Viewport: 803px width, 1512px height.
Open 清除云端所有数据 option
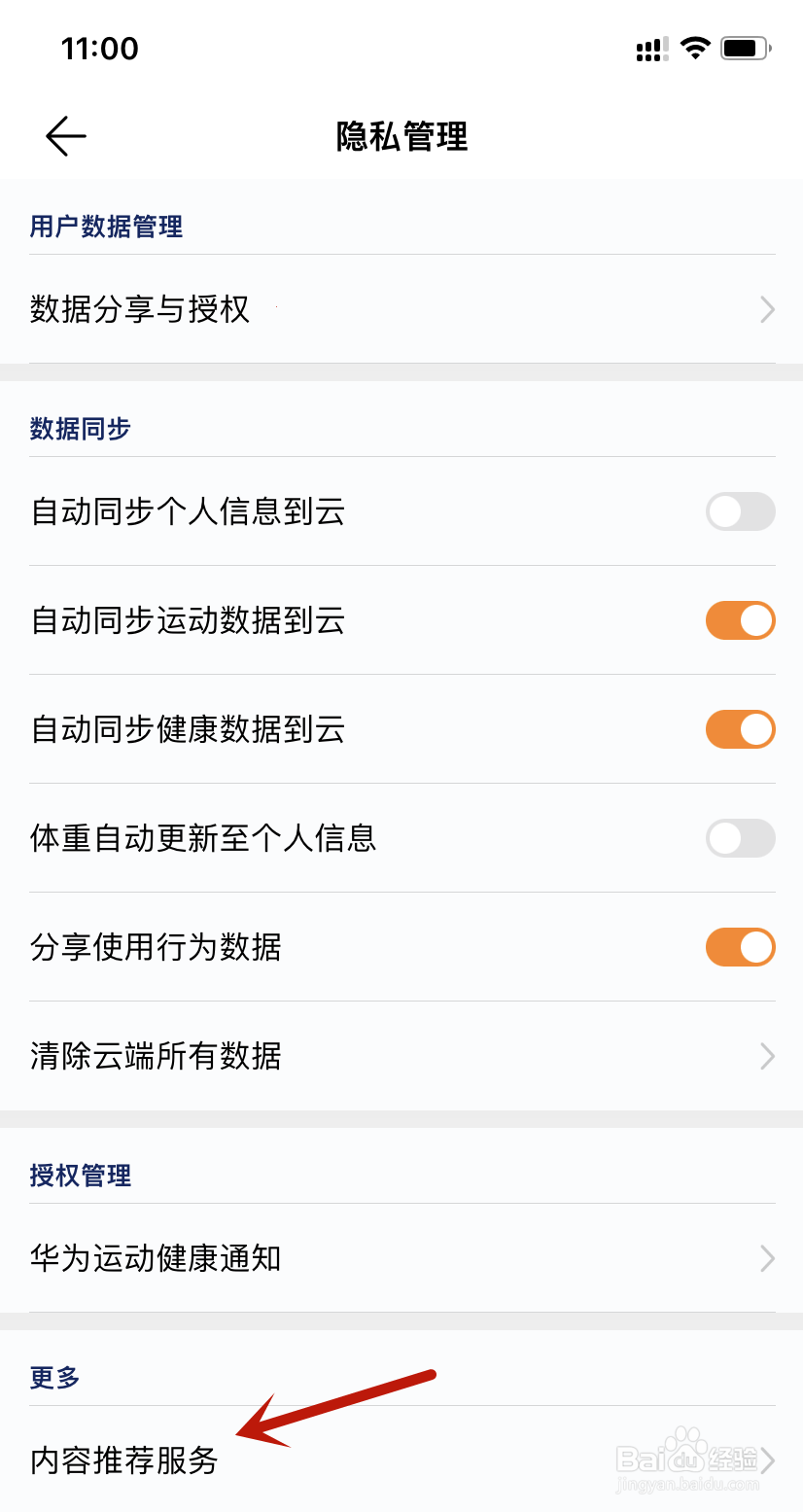click(x=401, y=1056)
